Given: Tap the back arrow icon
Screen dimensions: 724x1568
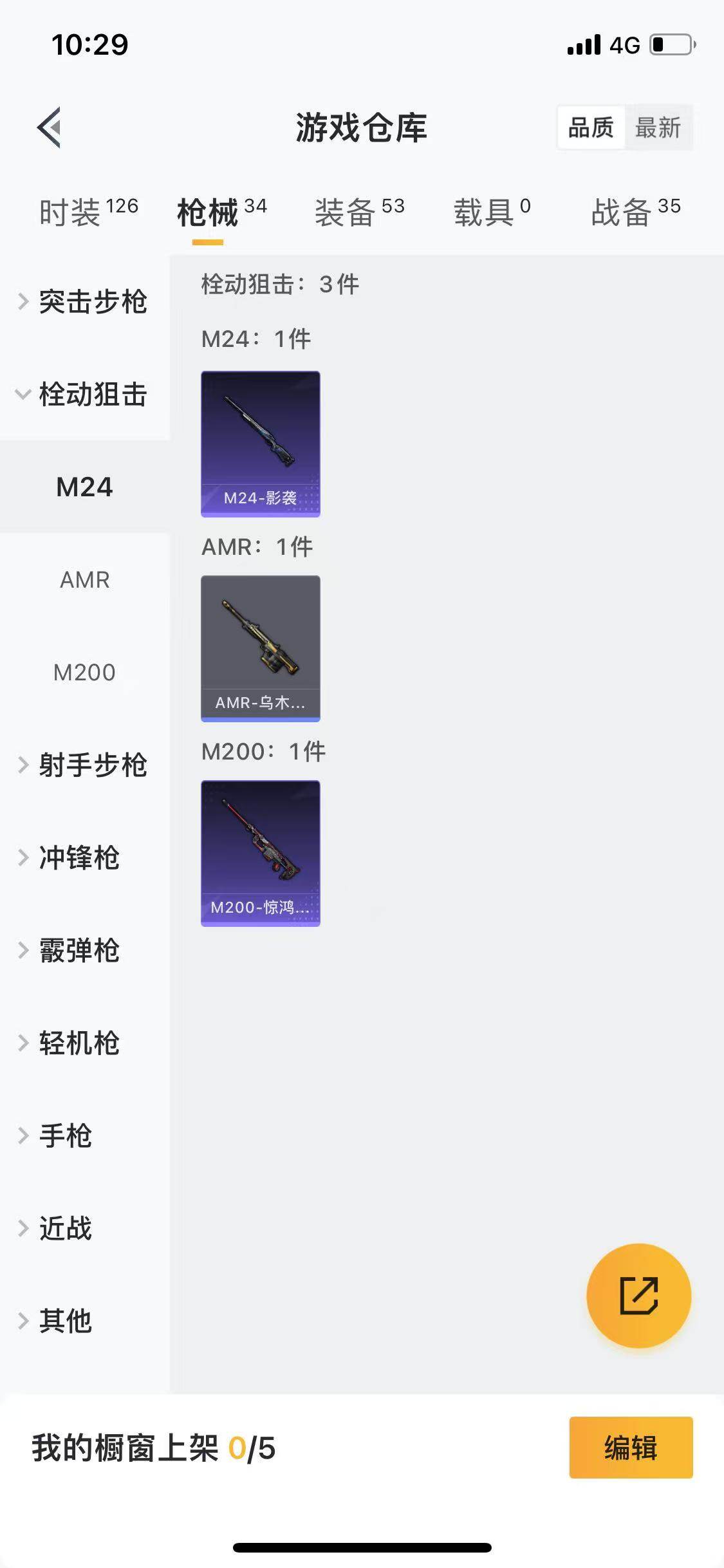Looking at the screenshot, I should point(50,127).
